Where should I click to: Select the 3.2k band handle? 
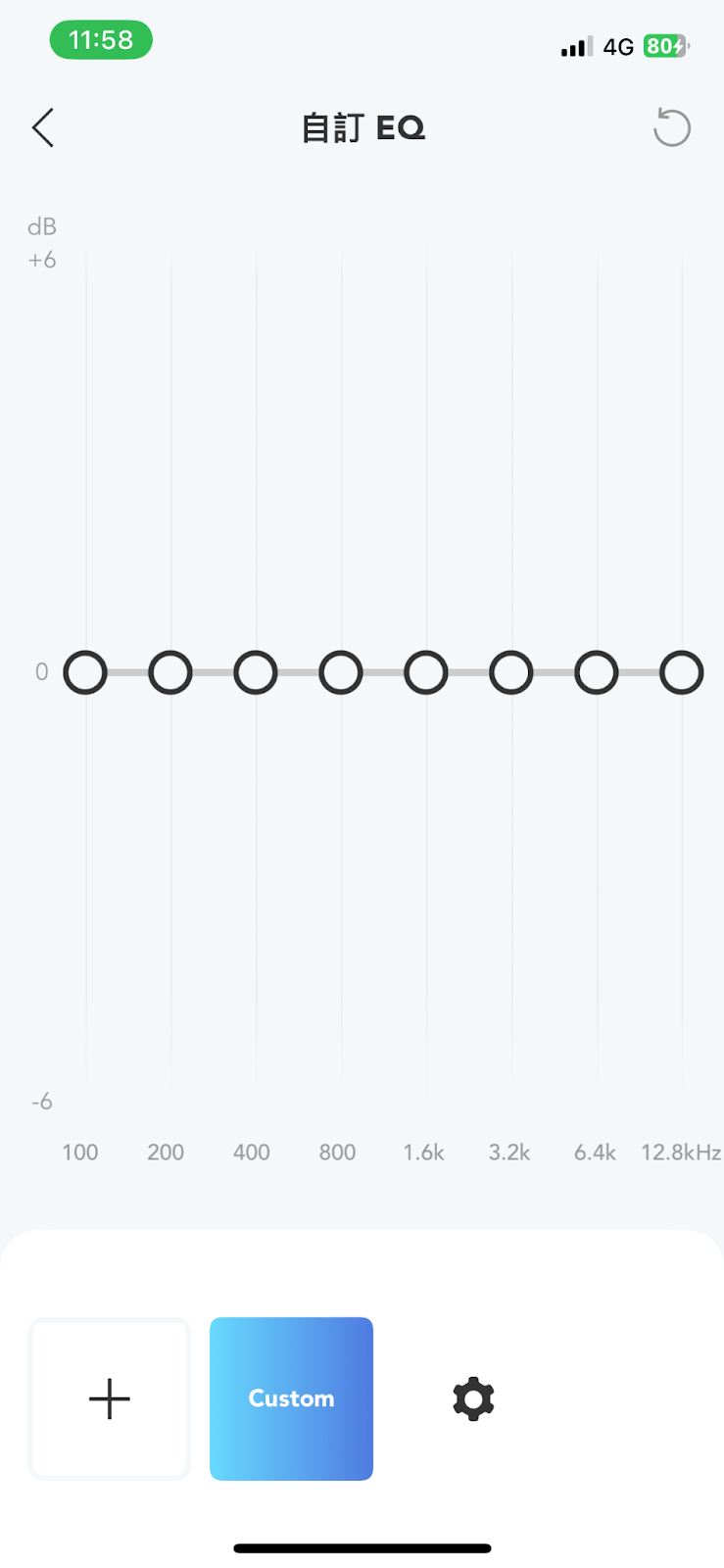point(511,673)
